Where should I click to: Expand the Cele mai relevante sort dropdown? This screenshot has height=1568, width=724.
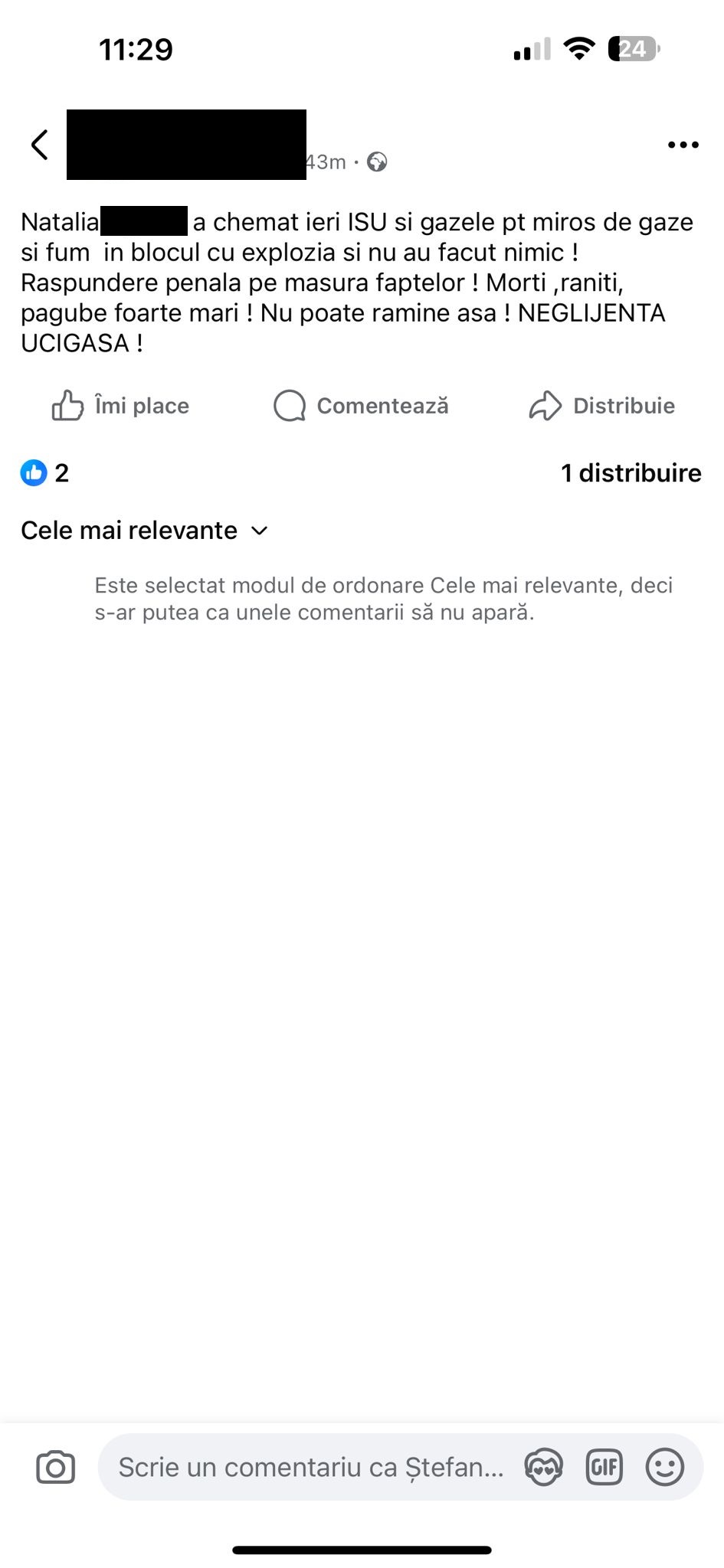pyautogui.click(x=144, y=531)
